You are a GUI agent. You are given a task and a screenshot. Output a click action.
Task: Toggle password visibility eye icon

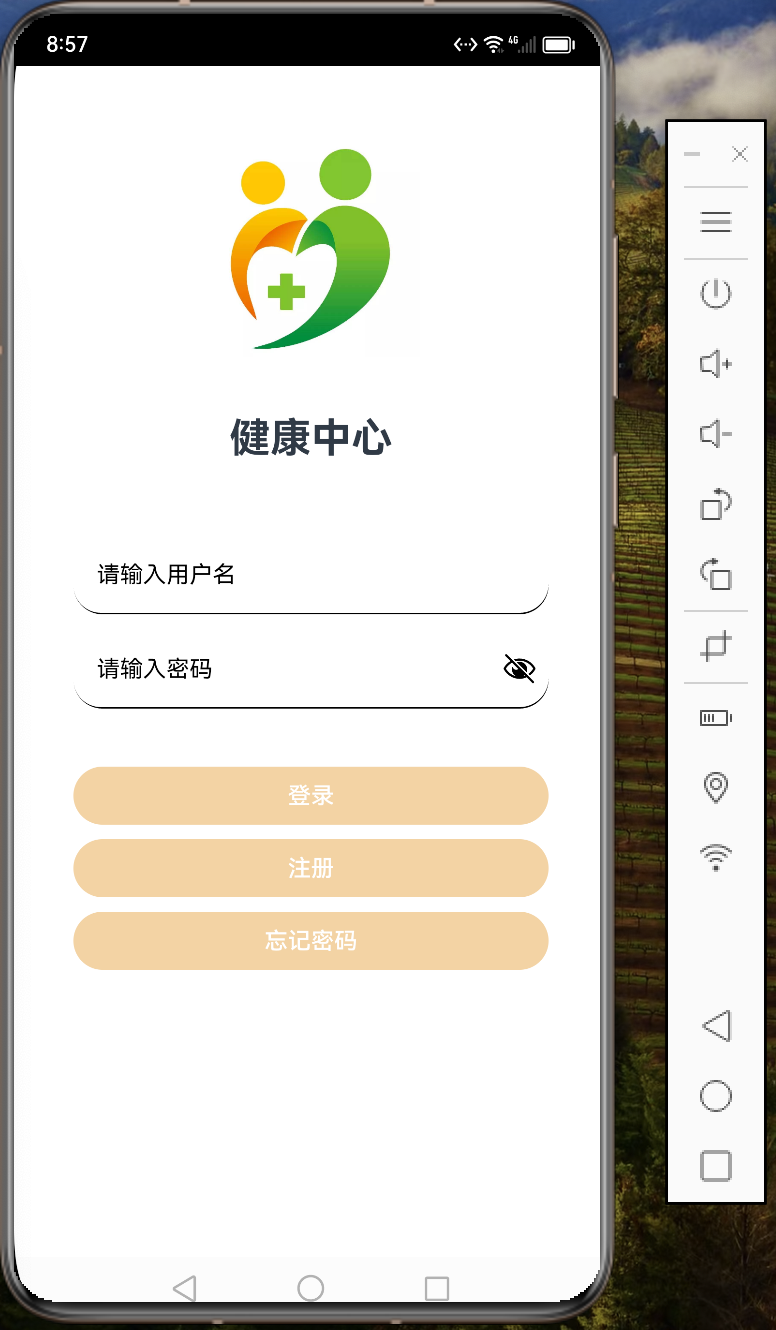(x=519, y=669)
